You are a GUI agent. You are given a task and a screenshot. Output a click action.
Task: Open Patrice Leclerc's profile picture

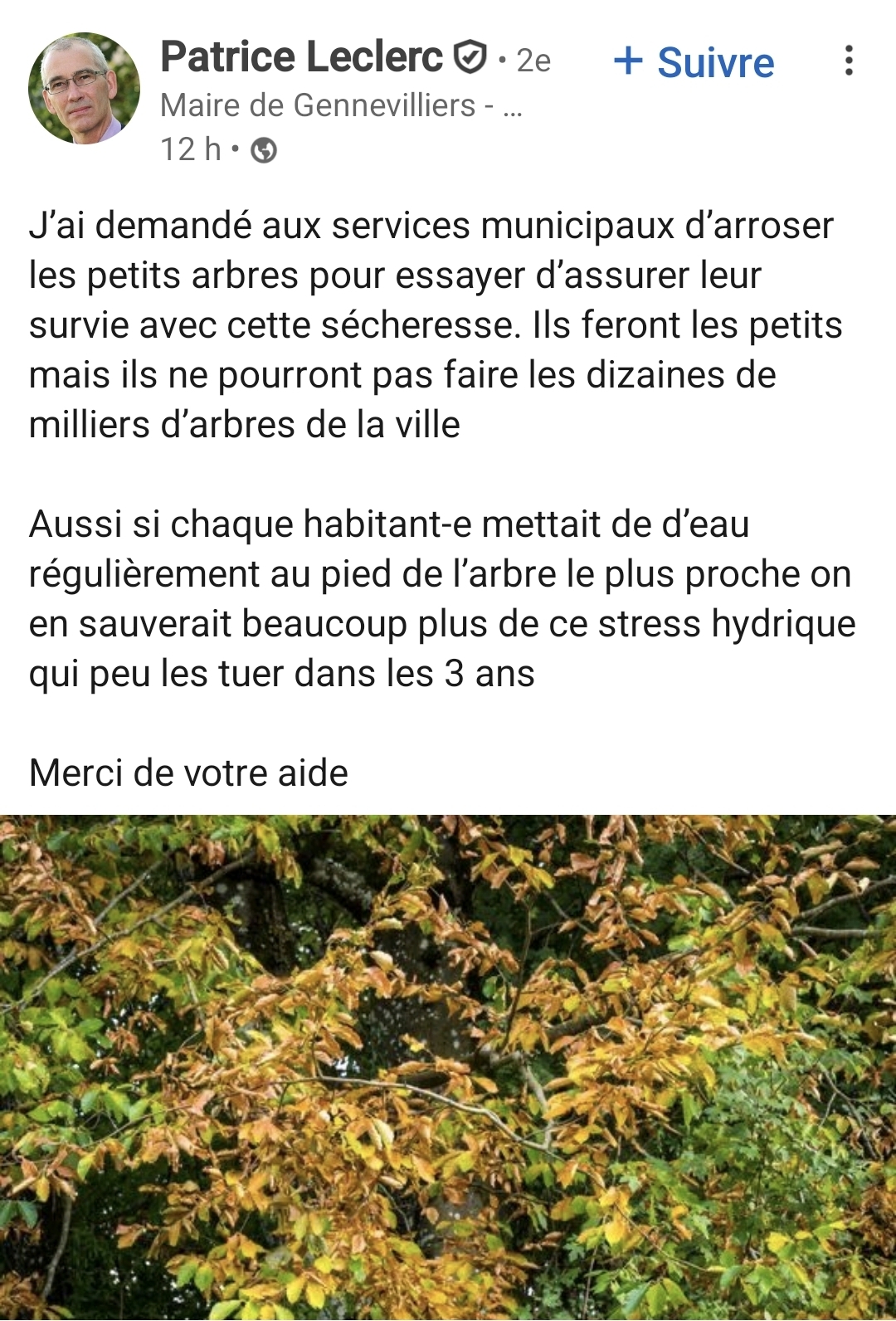coord(84,89)
